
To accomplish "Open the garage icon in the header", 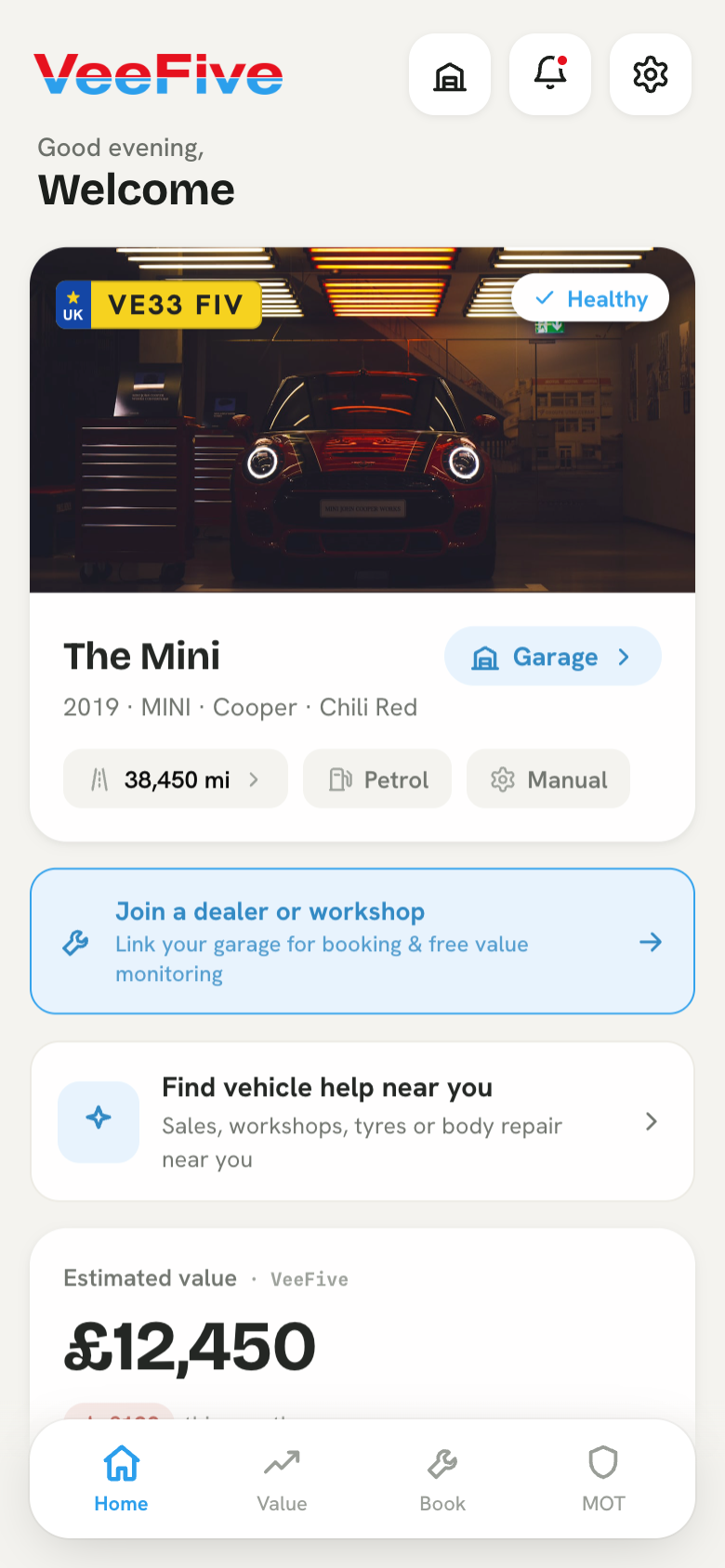I will (450, 74).
